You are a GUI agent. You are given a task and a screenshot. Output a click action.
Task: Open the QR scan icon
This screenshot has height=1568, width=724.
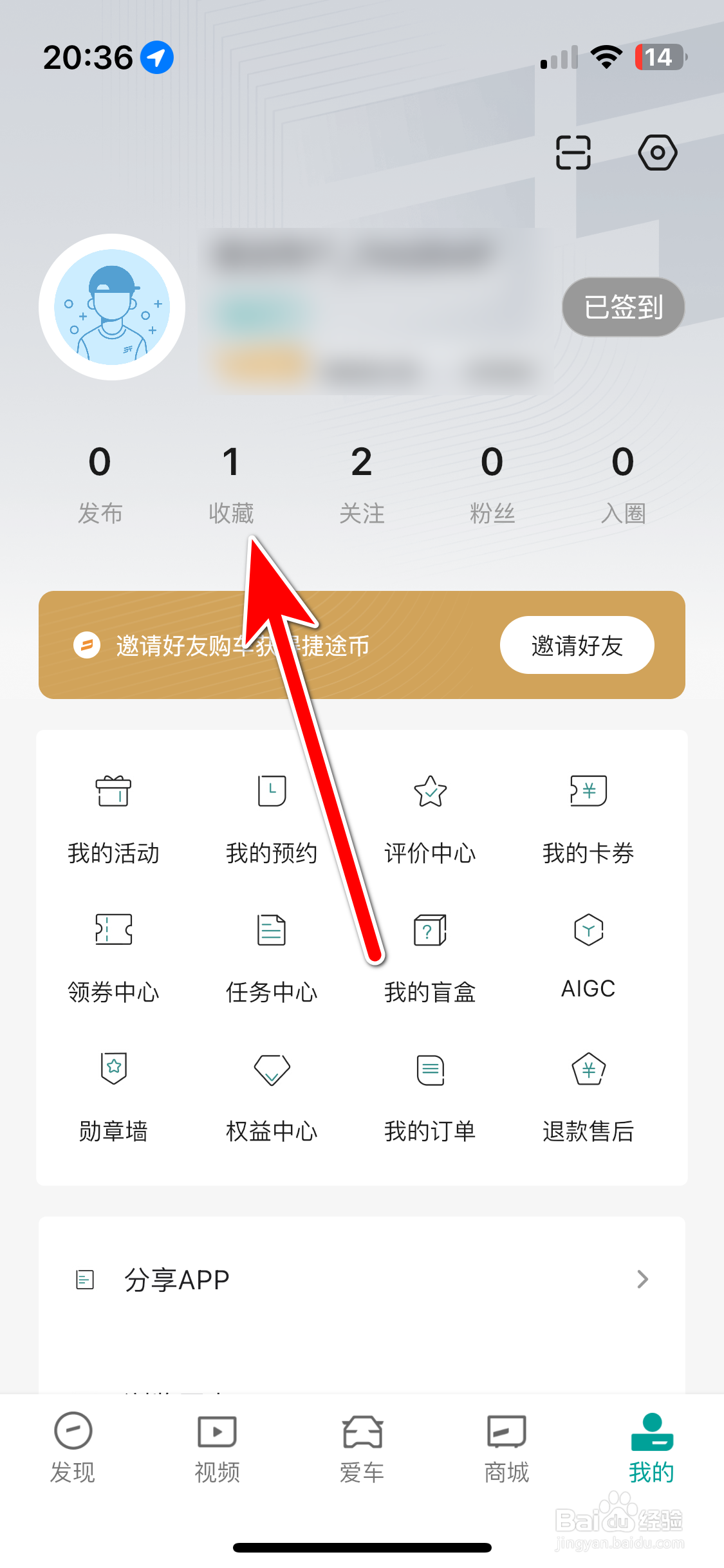pos(572,153)
